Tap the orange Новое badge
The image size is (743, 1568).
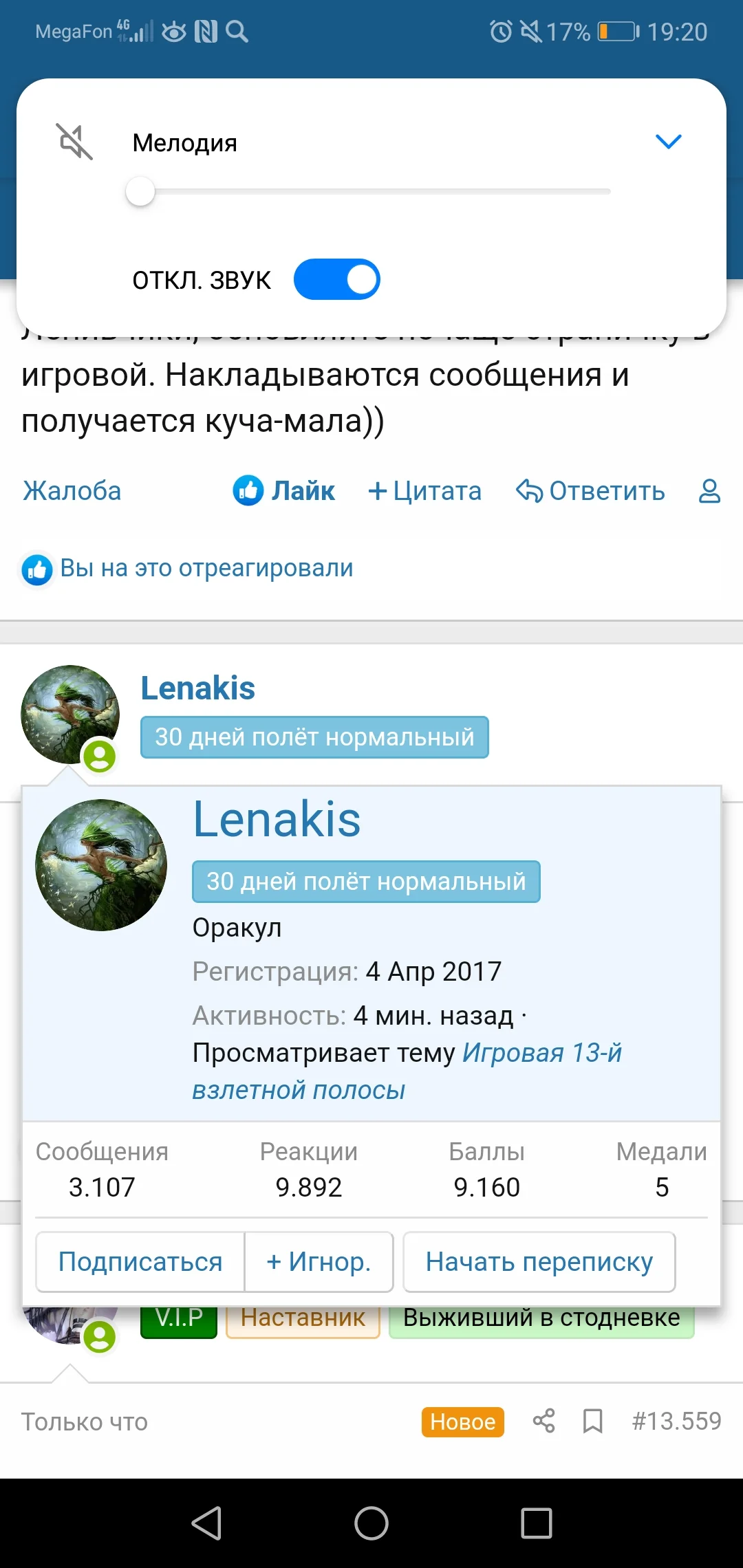coord(462,1422)
